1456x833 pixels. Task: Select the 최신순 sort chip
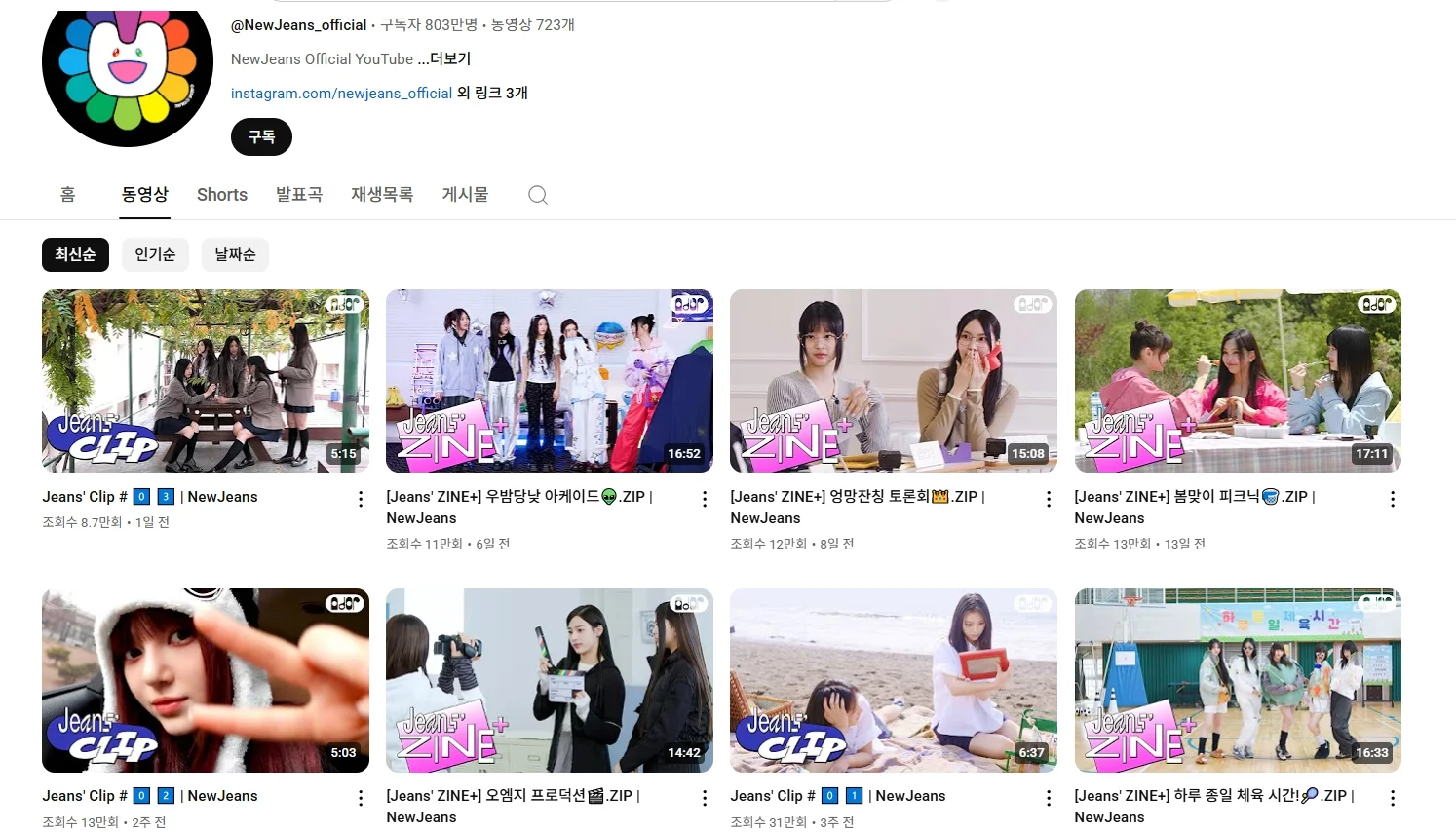[x=75, y=255]
